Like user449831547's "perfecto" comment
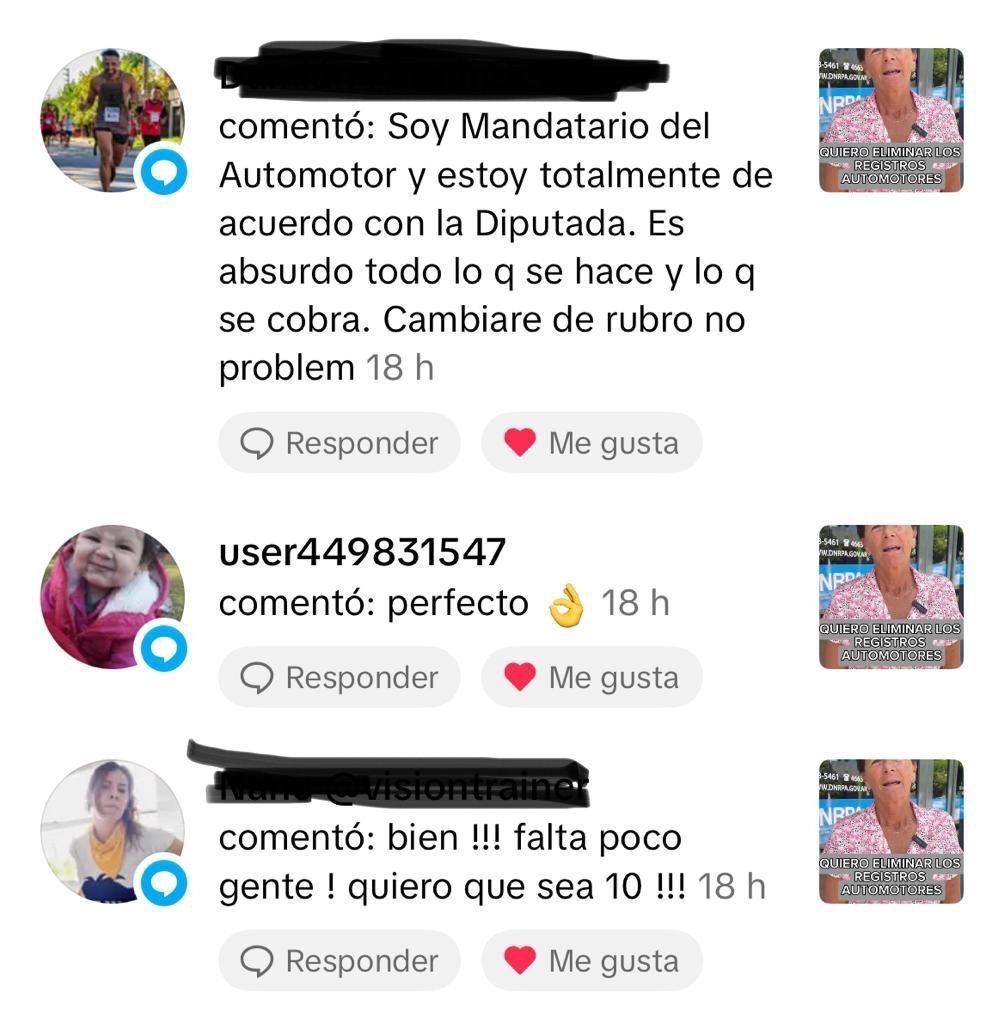Screen dimensions: 1005x1024 592,677
